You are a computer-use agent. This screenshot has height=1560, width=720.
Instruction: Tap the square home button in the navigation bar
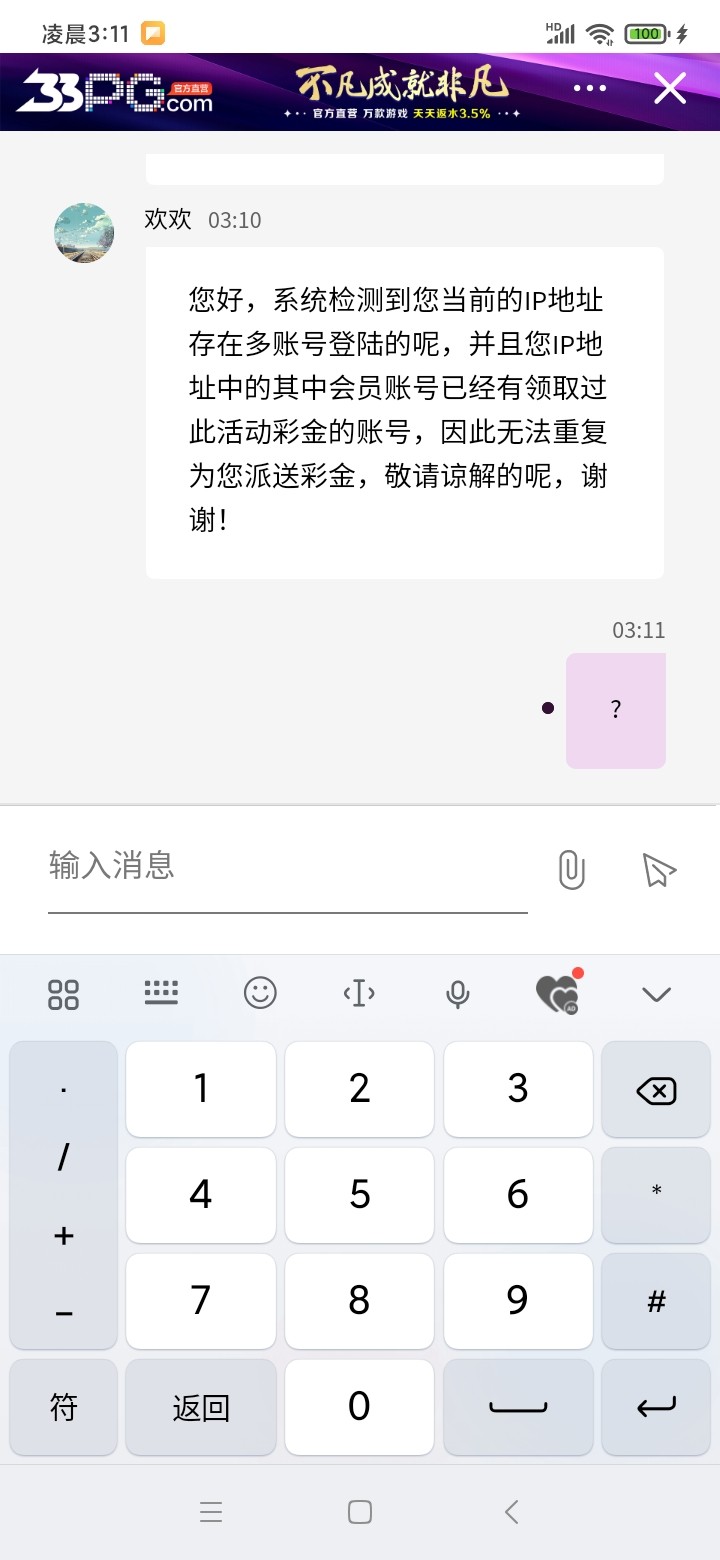tap(359, 1512)
